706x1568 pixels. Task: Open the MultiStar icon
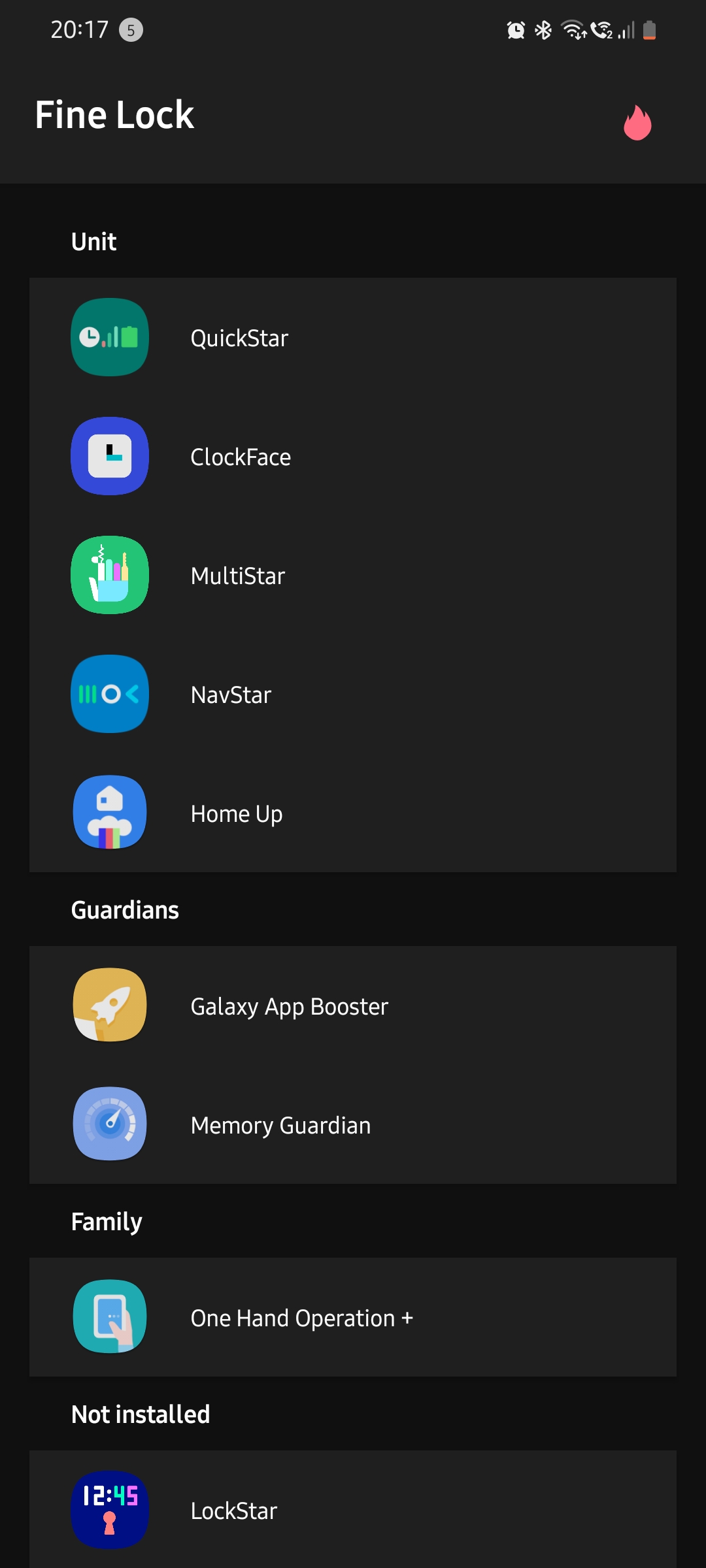click(x=109, y=575)
